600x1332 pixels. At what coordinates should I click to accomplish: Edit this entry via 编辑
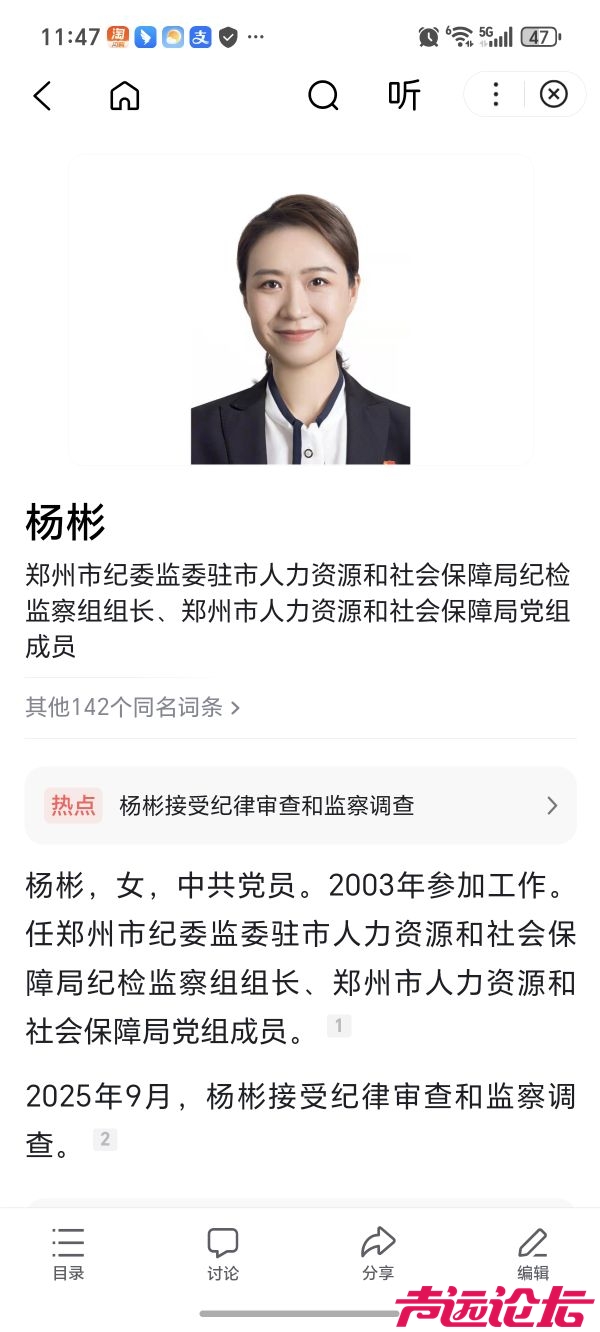point(533,1254)
